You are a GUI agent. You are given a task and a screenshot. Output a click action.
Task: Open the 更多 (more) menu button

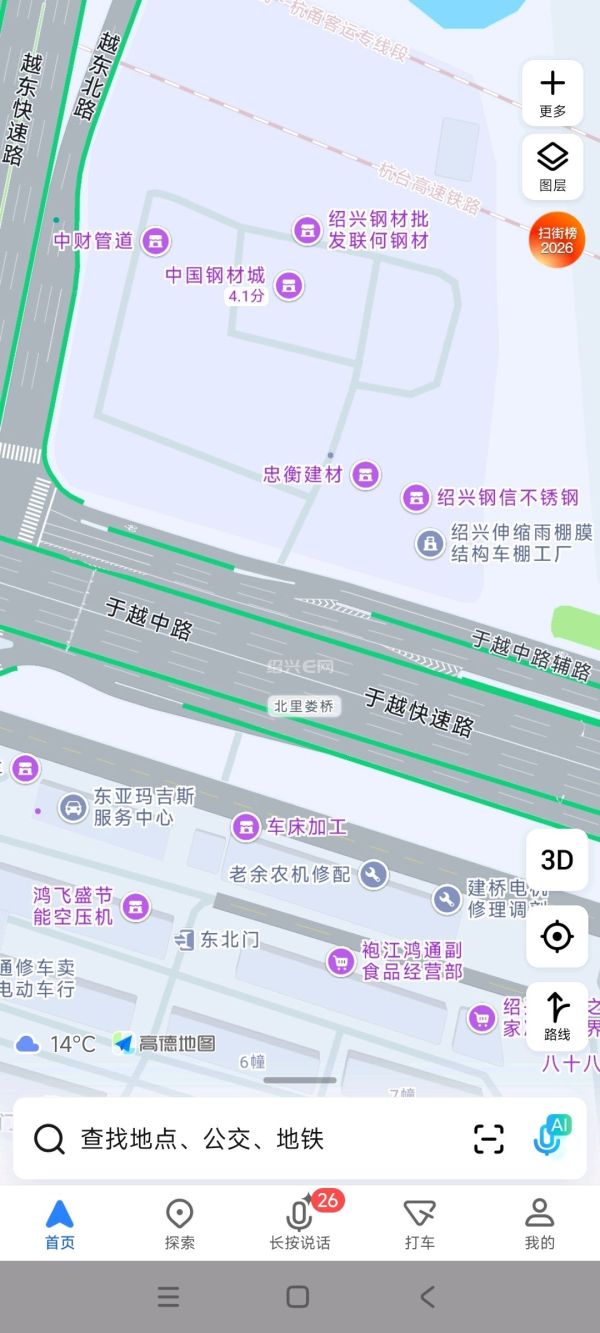pos(552,93)
